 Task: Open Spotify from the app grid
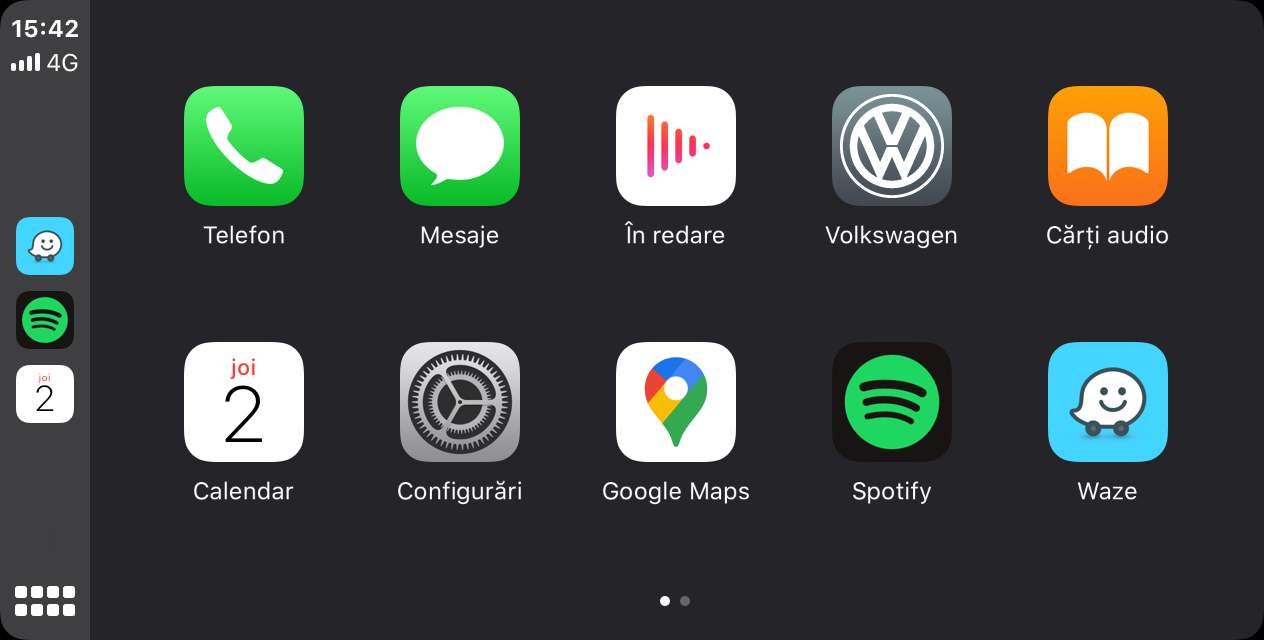(892, 402)
